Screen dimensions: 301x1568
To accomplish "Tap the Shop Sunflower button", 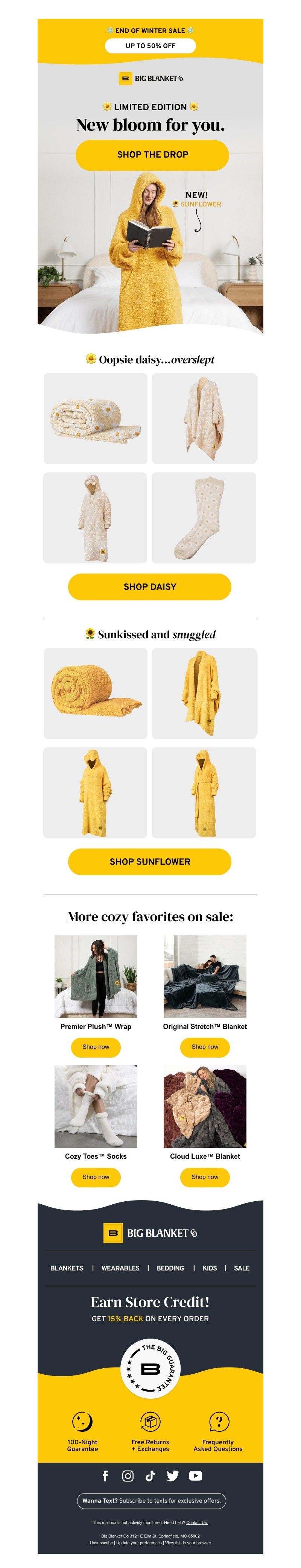I will 149,861.
